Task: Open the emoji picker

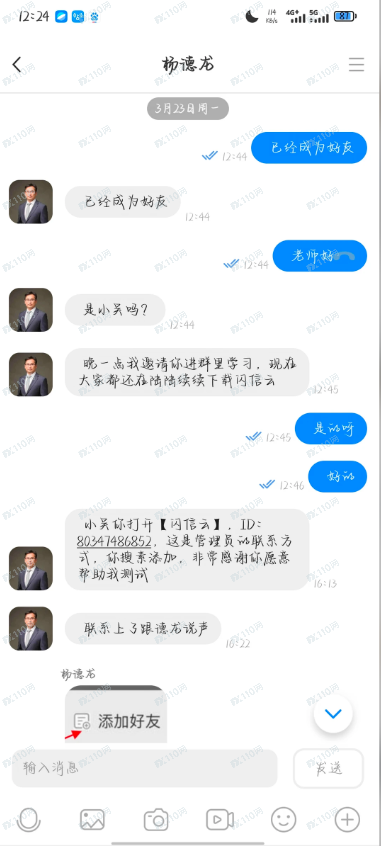Action: pyautogui.click(x=283, y=820)
